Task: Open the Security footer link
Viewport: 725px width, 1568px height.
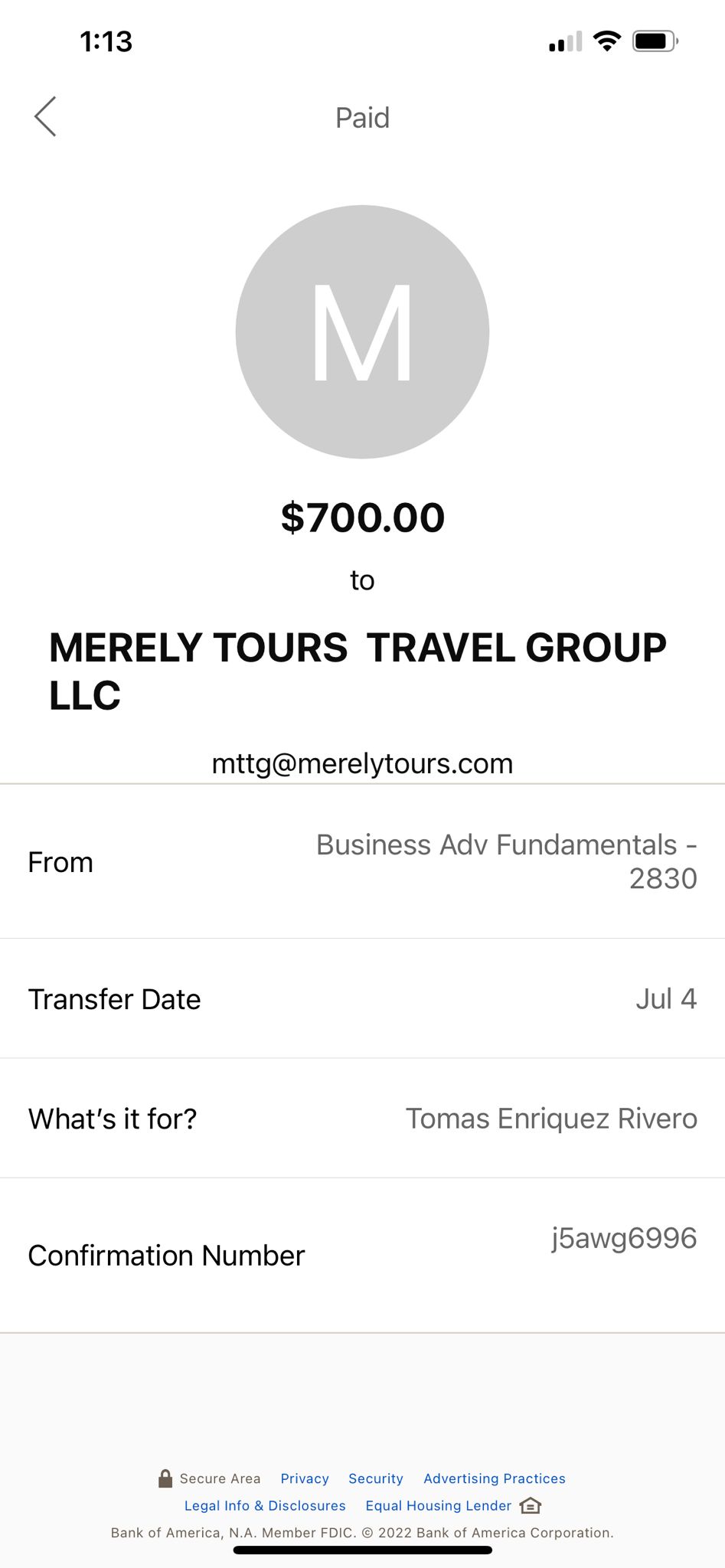Action: click(x=376, y=1478)
